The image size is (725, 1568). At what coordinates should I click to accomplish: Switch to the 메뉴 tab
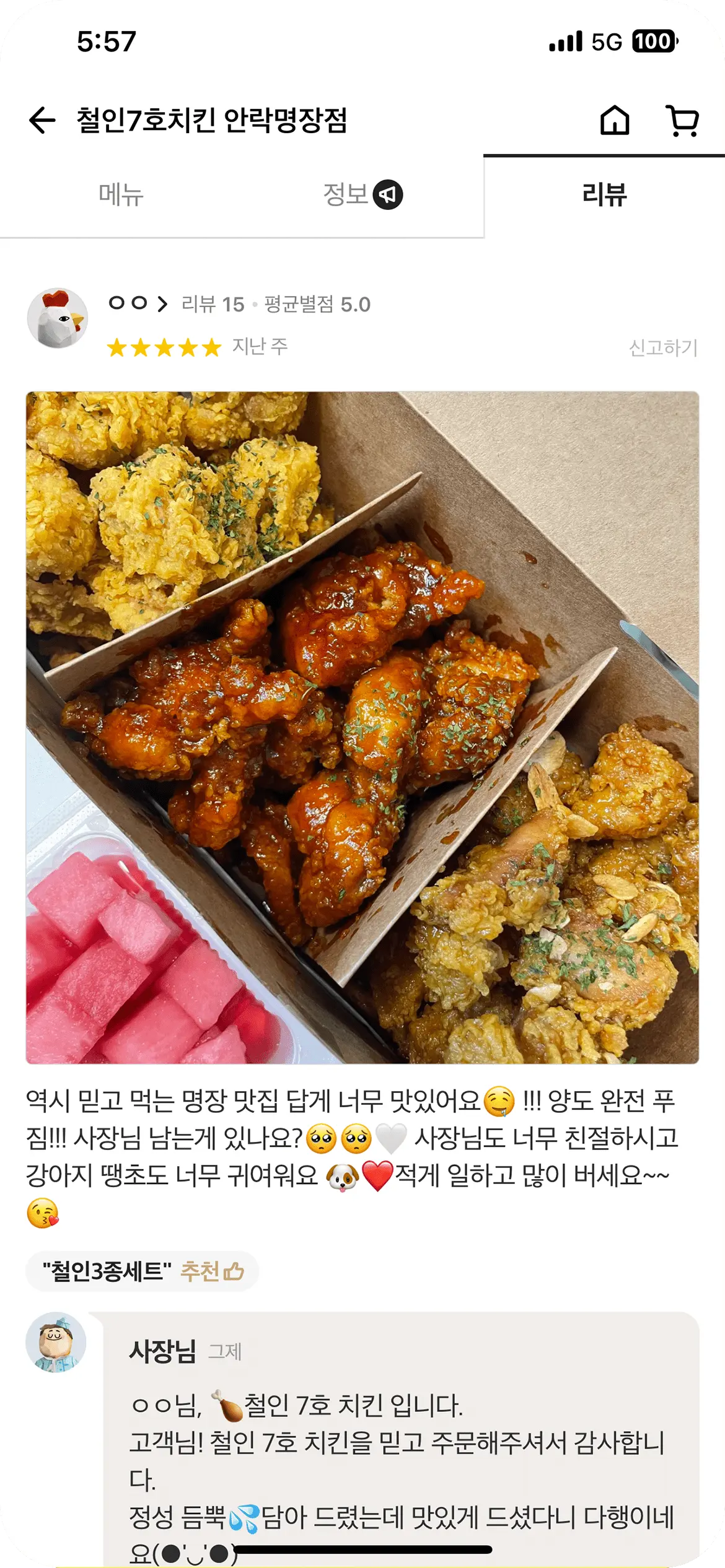[121, 195]
